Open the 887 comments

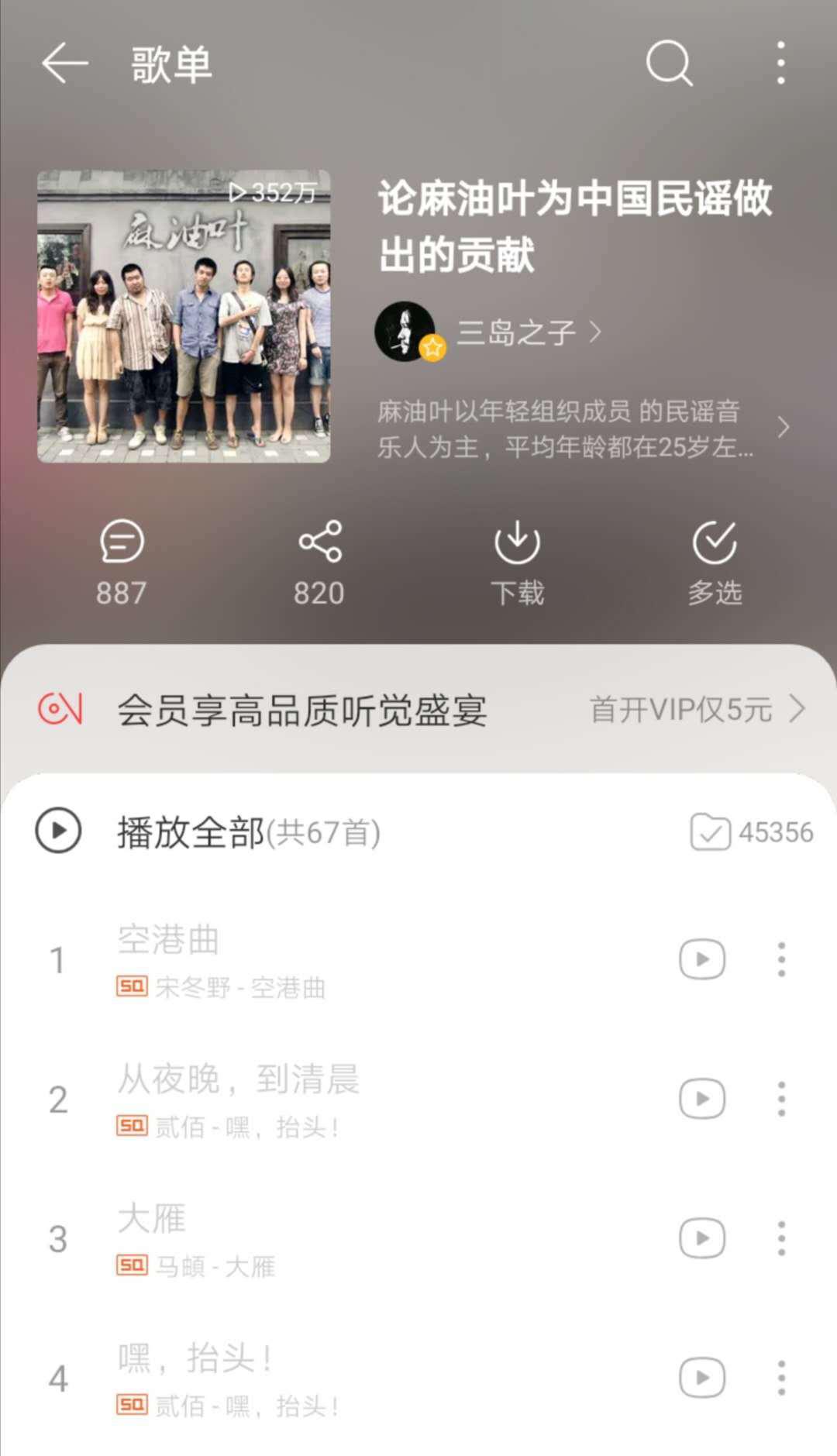click(x=122, y=562)
